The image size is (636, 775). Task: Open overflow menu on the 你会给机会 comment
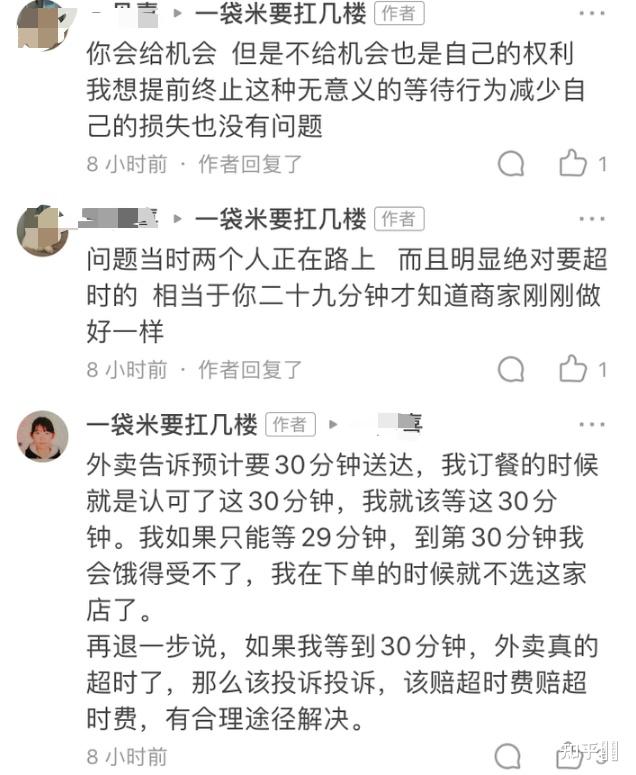tap(592, 14)
